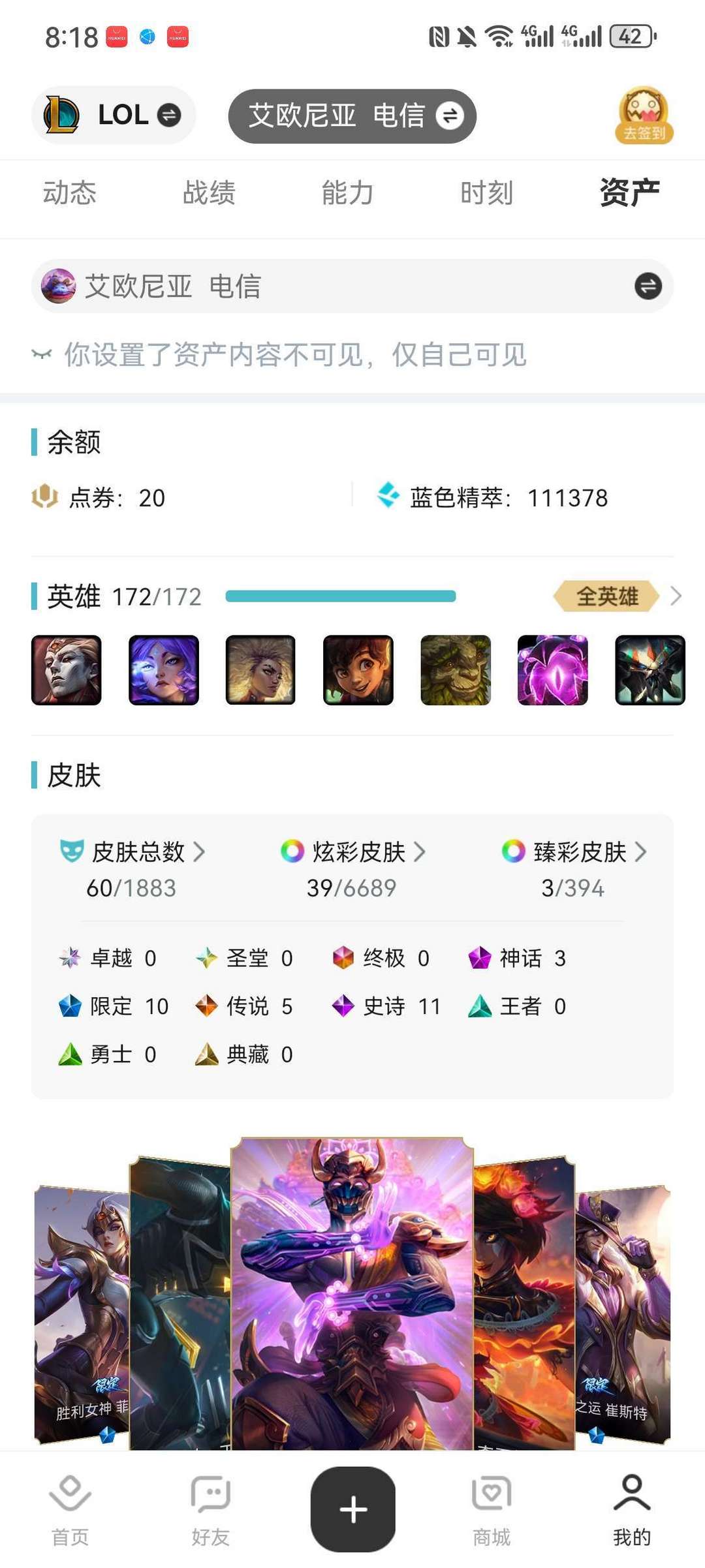Switch to the 时刻 tab
Viewport: 705px width, 1568px height.
pyautogui.click(x=486, y=192)
